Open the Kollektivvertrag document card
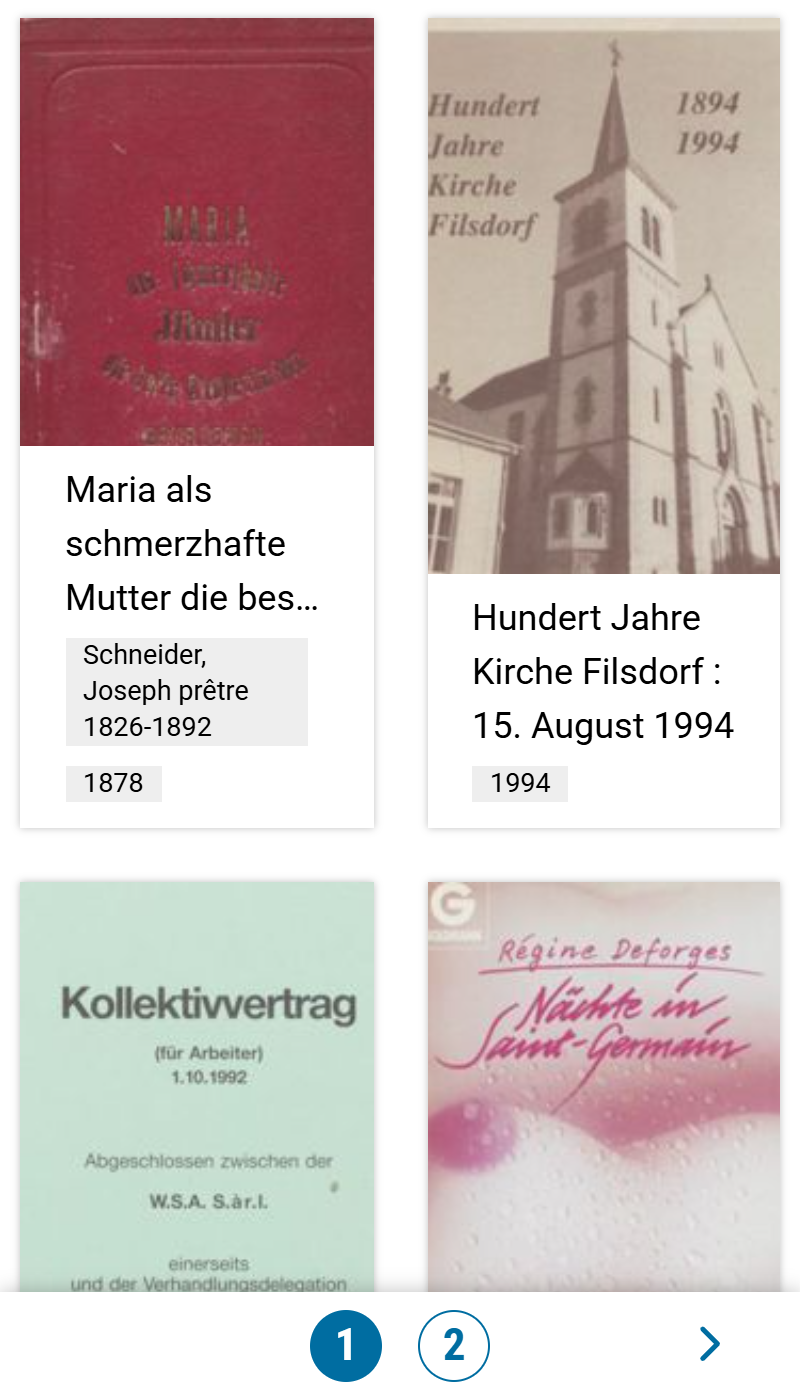 (x=196, y=1085)
